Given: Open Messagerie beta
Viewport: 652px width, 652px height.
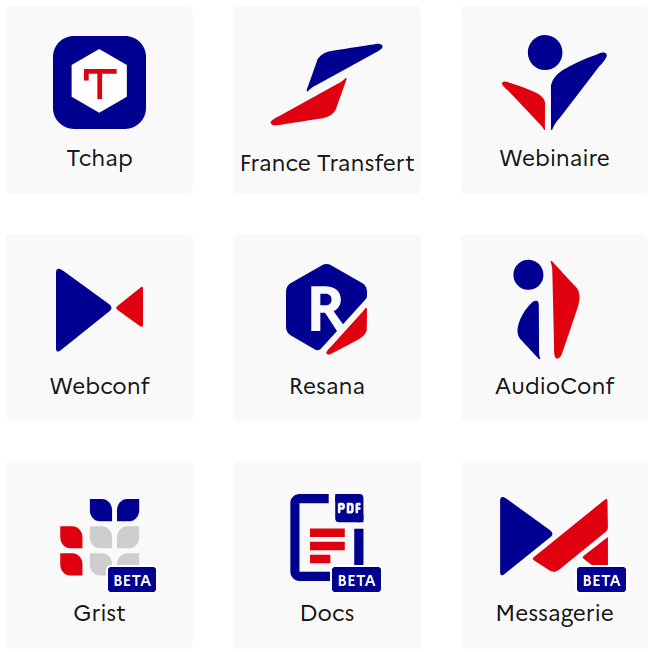Looking at the screenshot, I should pos(554,555).
